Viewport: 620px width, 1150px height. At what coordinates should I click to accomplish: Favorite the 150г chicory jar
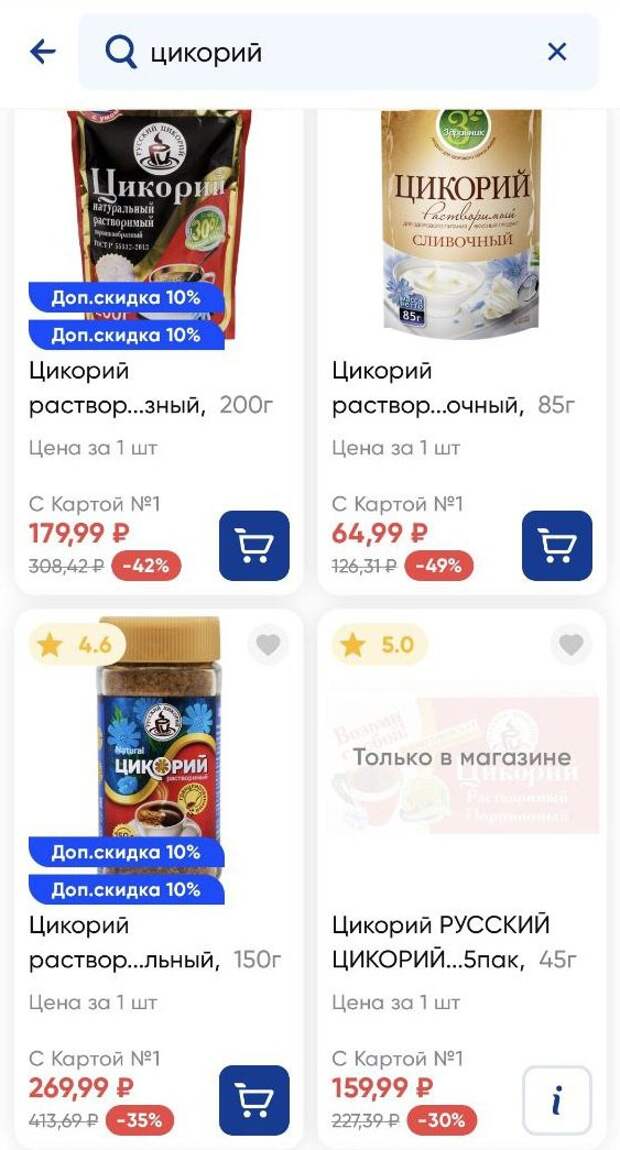pyautogui.click(x=268, y=646)
